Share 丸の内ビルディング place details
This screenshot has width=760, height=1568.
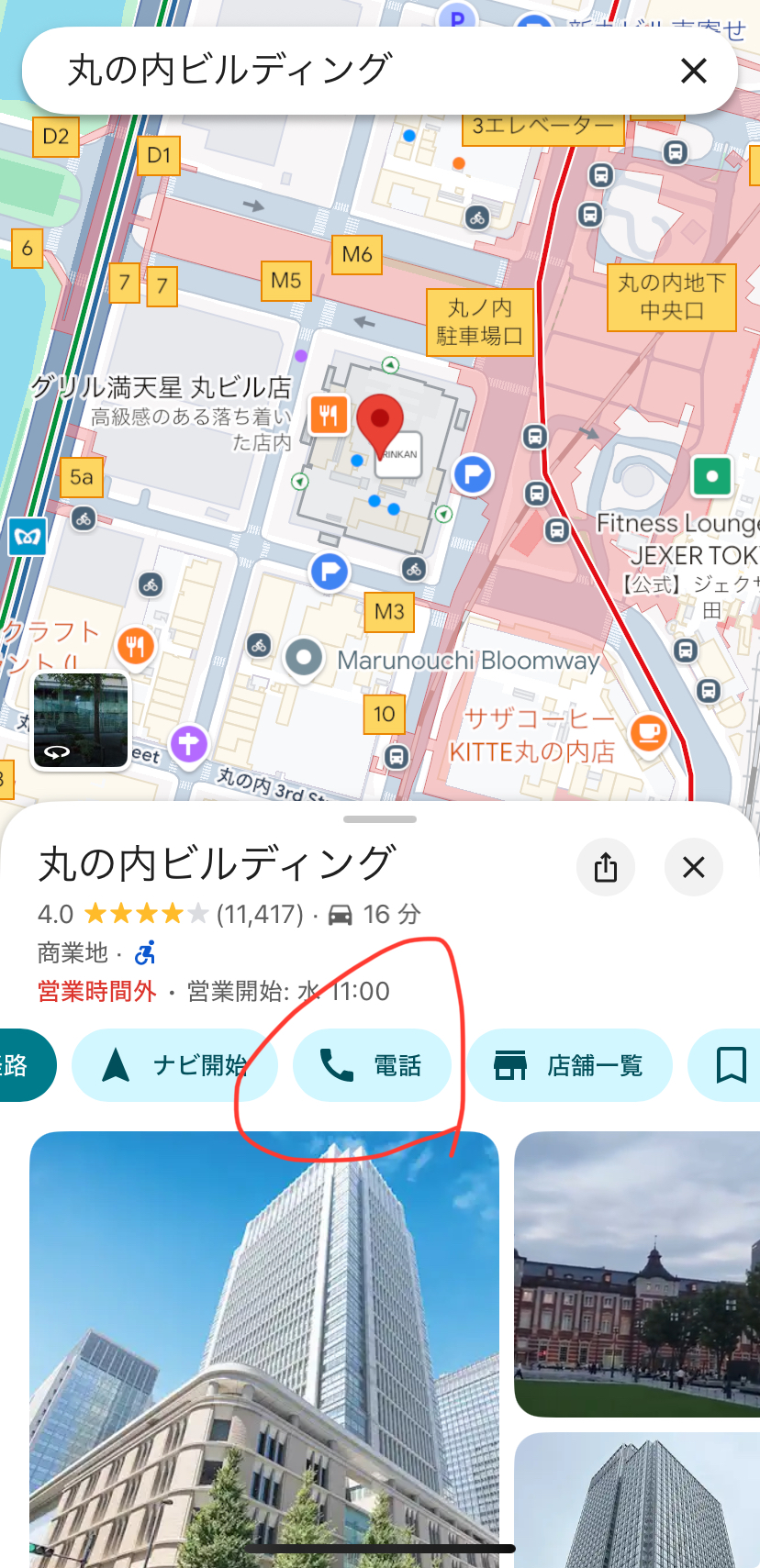point(606,867)
